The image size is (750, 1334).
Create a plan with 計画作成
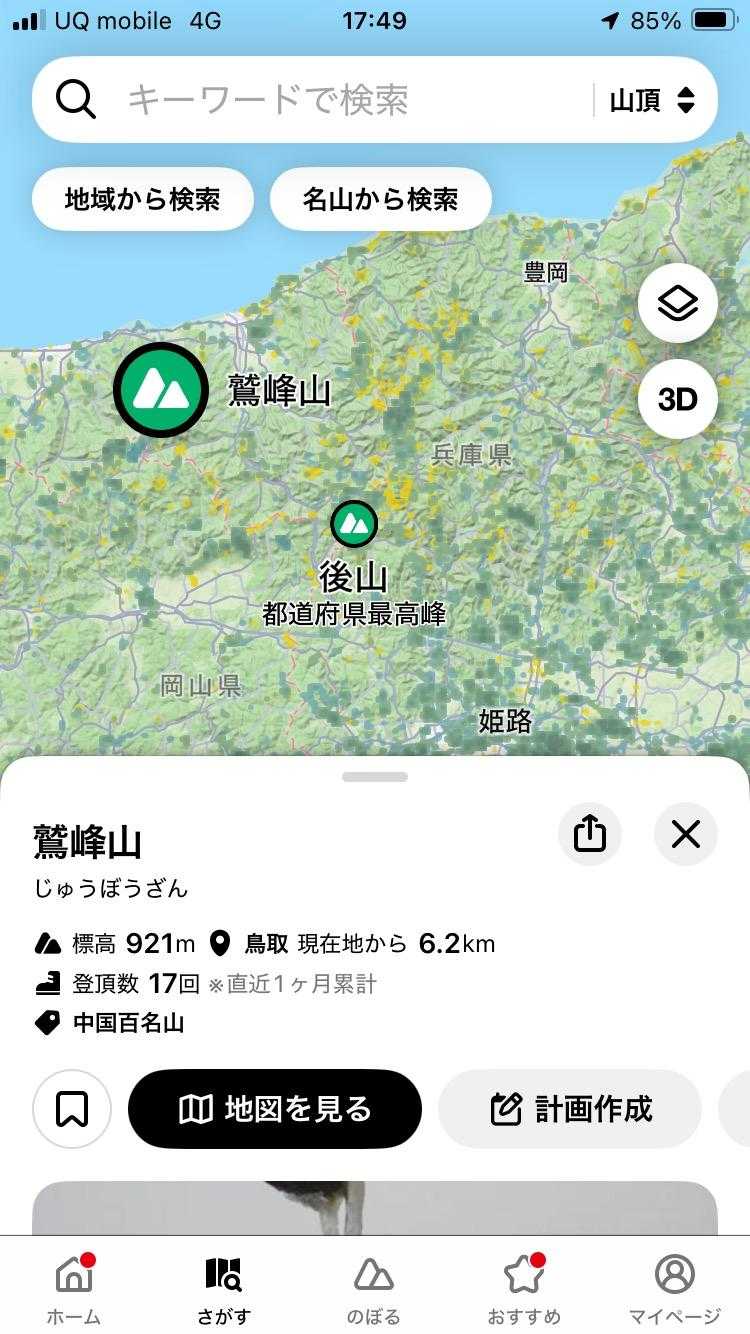click(x=570, y=1108)
